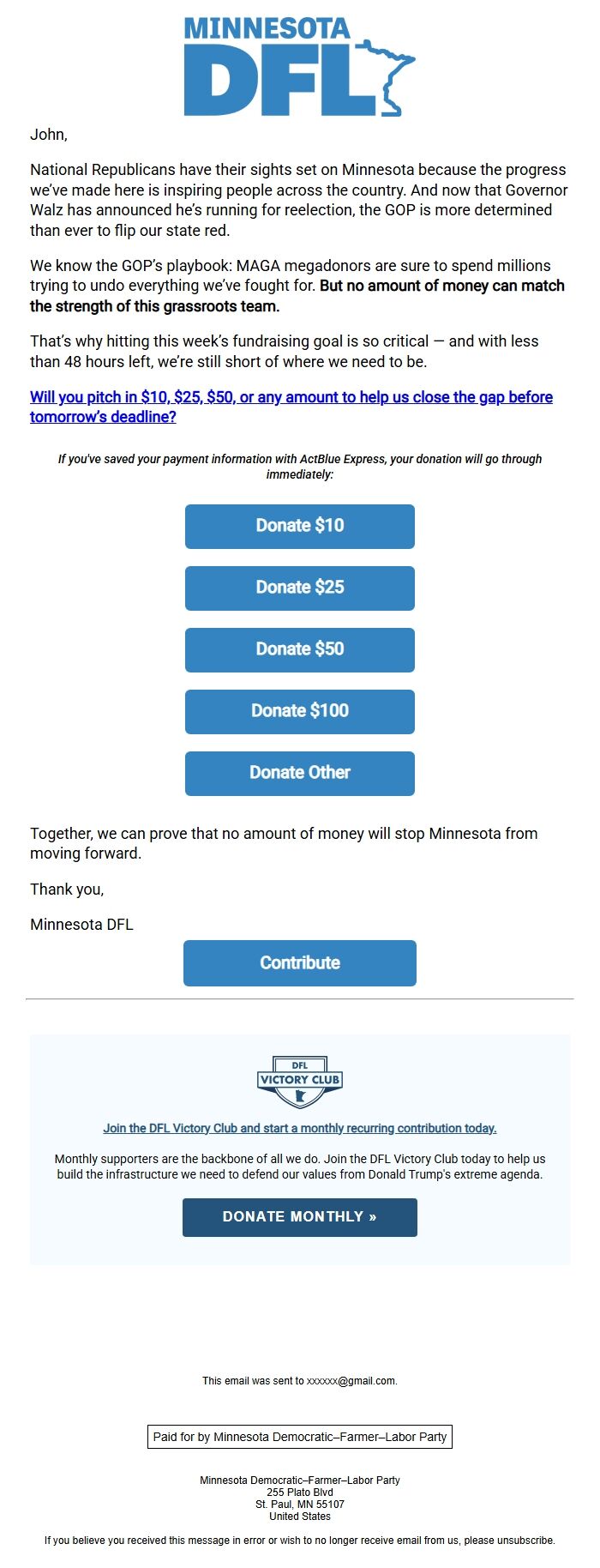600x1568 pixels.
Task: Tap the blue Contribute button
Action: (x=299, y=962)
